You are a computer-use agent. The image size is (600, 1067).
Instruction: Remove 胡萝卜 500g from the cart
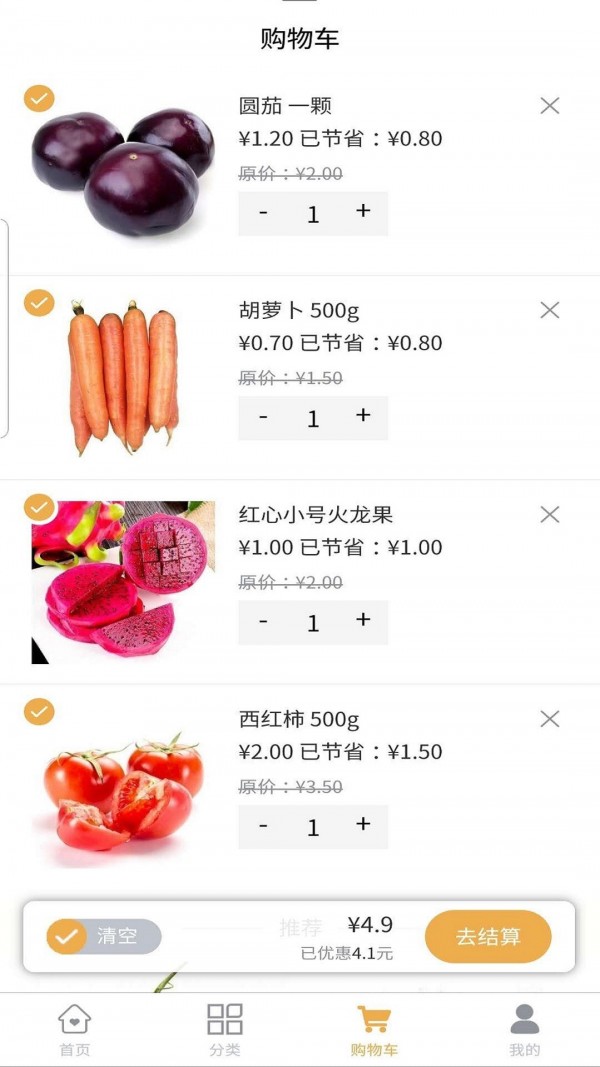(x=549, y=310)
